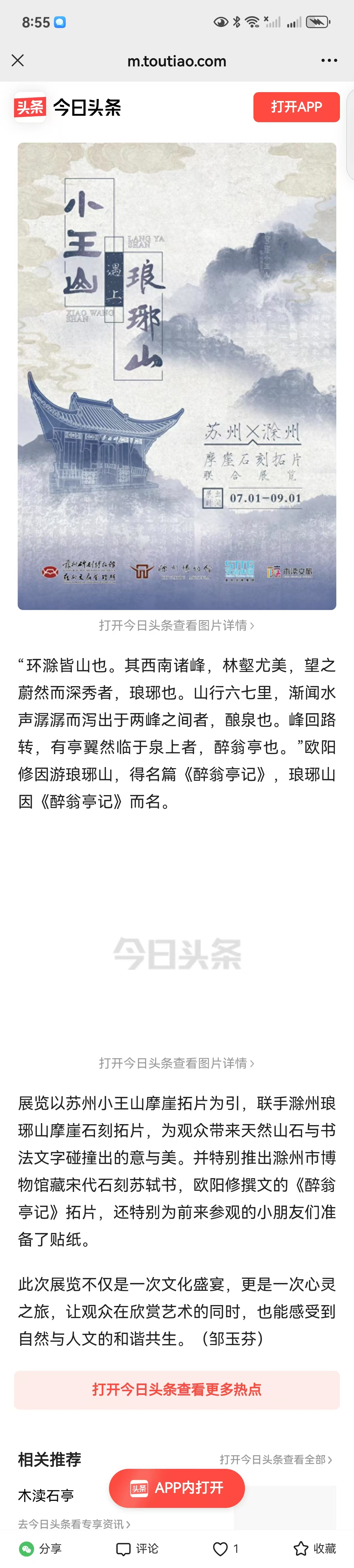Open the exhibition poster image
Image resolution: width=354 pixels, height=1568 pixels.
(177, 375)
